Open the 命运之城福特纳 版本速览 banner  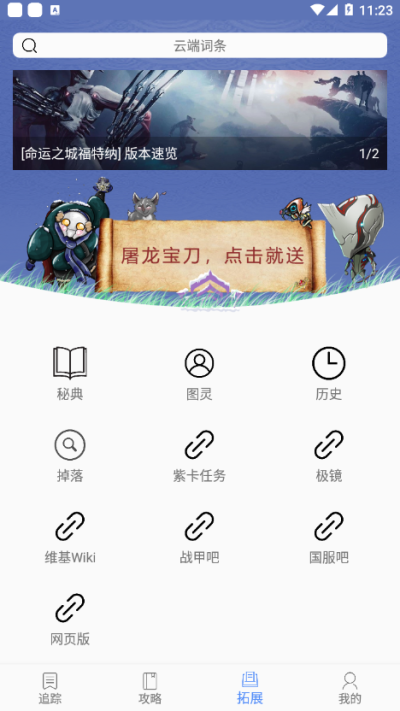[x=200, y=120]
